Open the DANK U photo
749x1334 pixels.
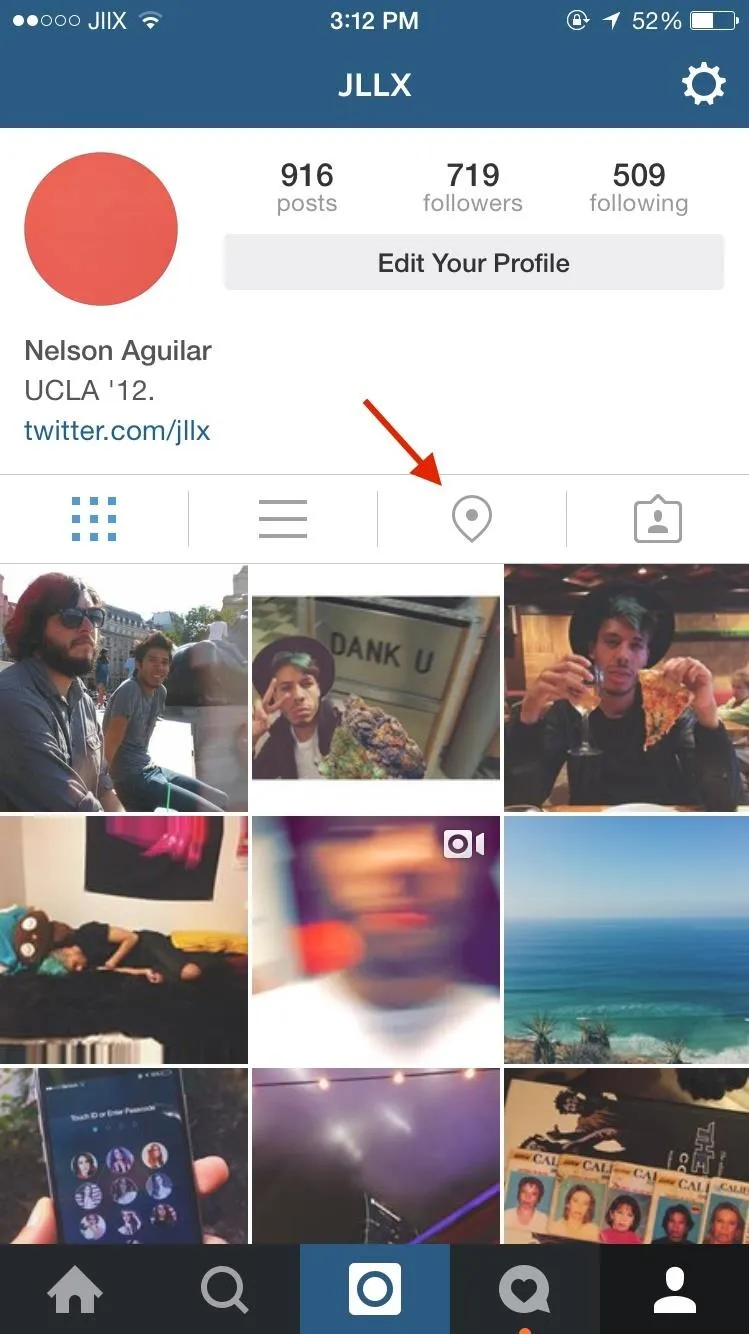[x=375, y=688]
